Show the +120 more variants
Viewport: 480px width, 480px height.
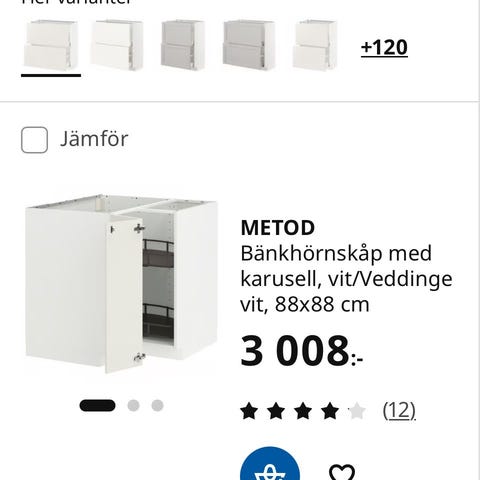coord(384,47)
